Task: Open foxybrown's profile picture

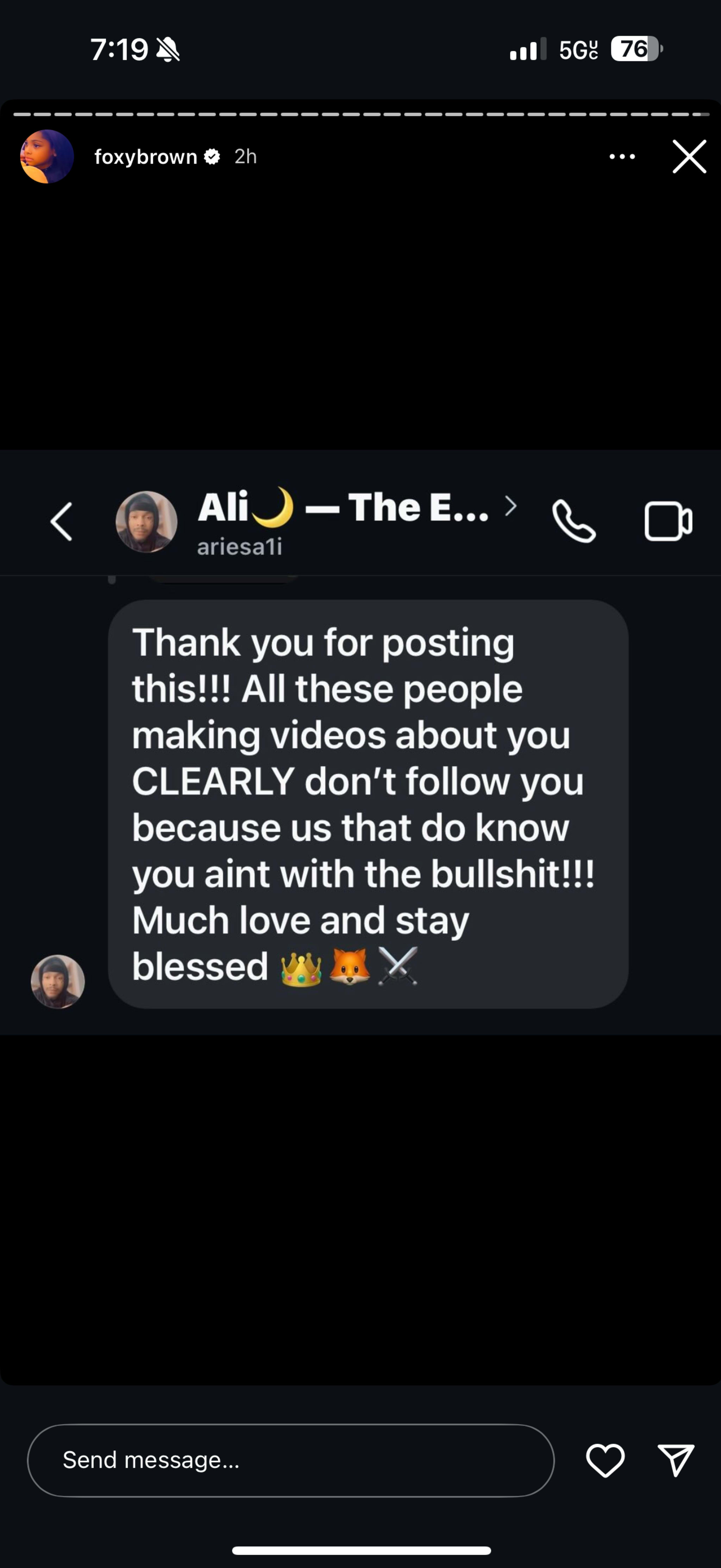Action: (x=47, y=156)
